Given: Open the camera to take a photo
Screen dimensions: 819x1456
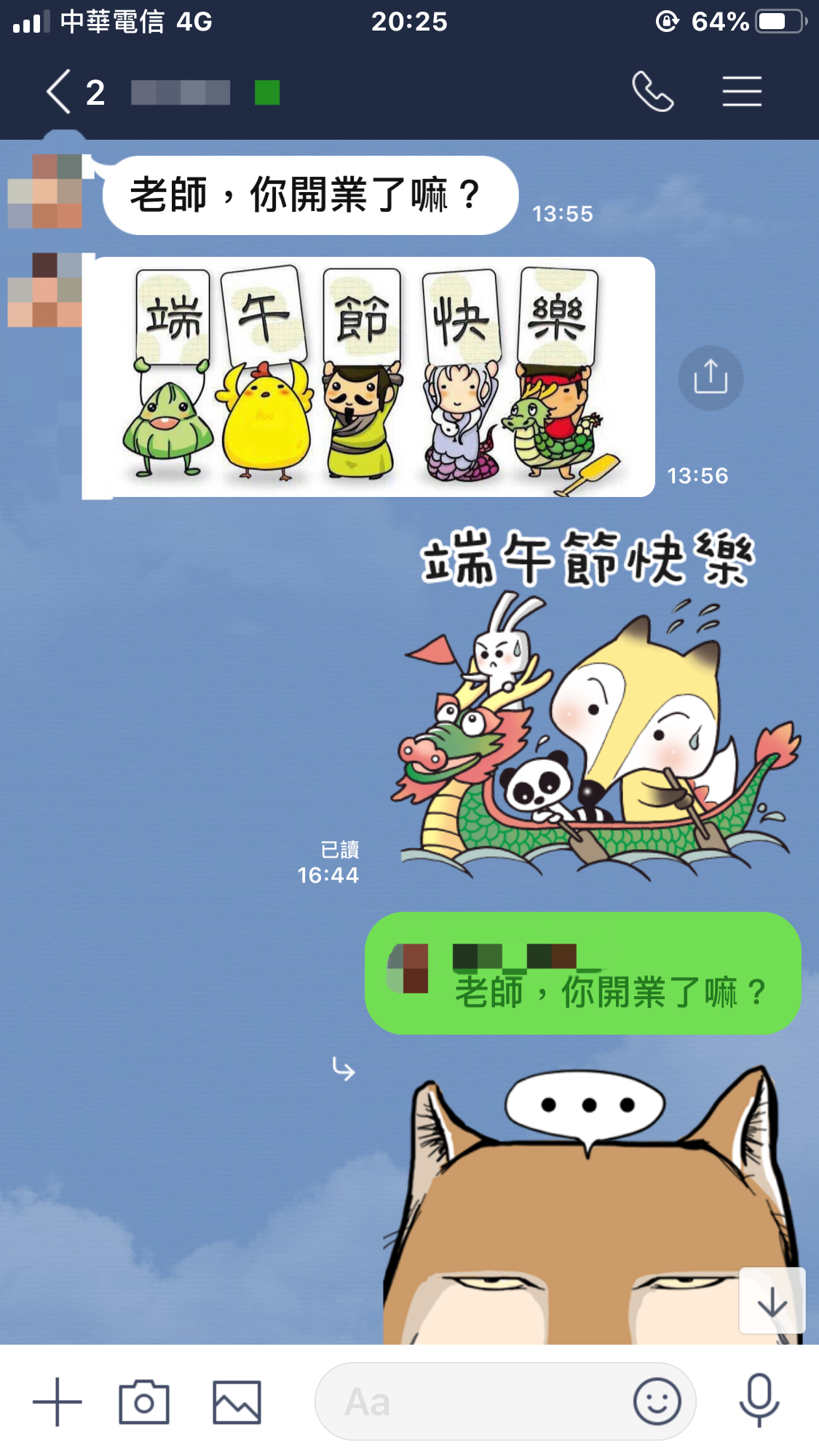Looking at the screenshot, I should (144, 1401).
